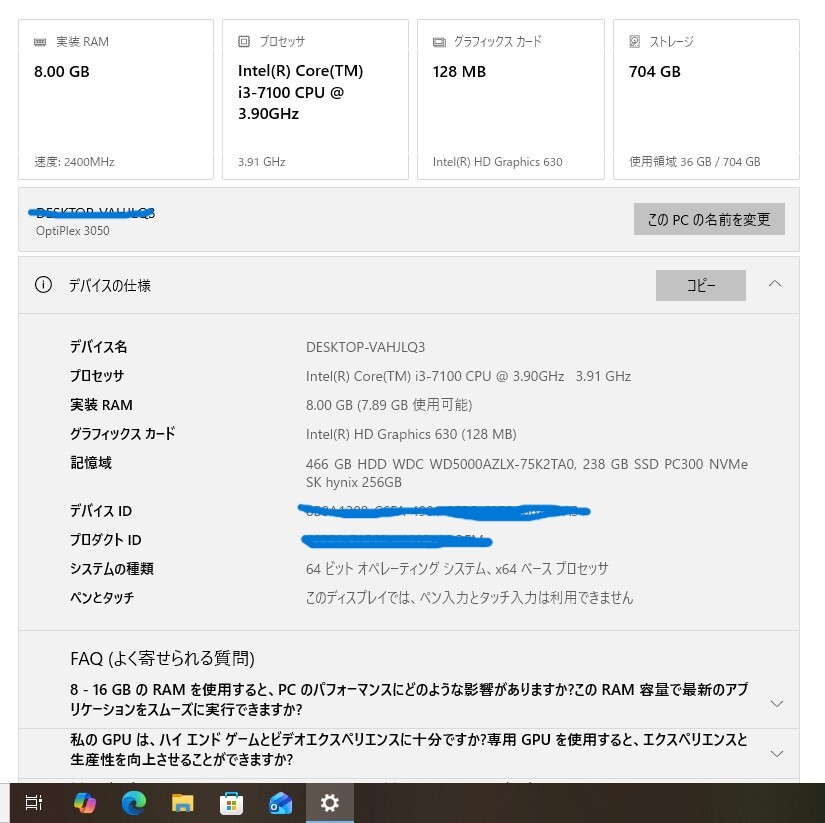Tap the Settings gear in the taskbar
This screenshot has height=823, width=825.
tap(329, 802)
